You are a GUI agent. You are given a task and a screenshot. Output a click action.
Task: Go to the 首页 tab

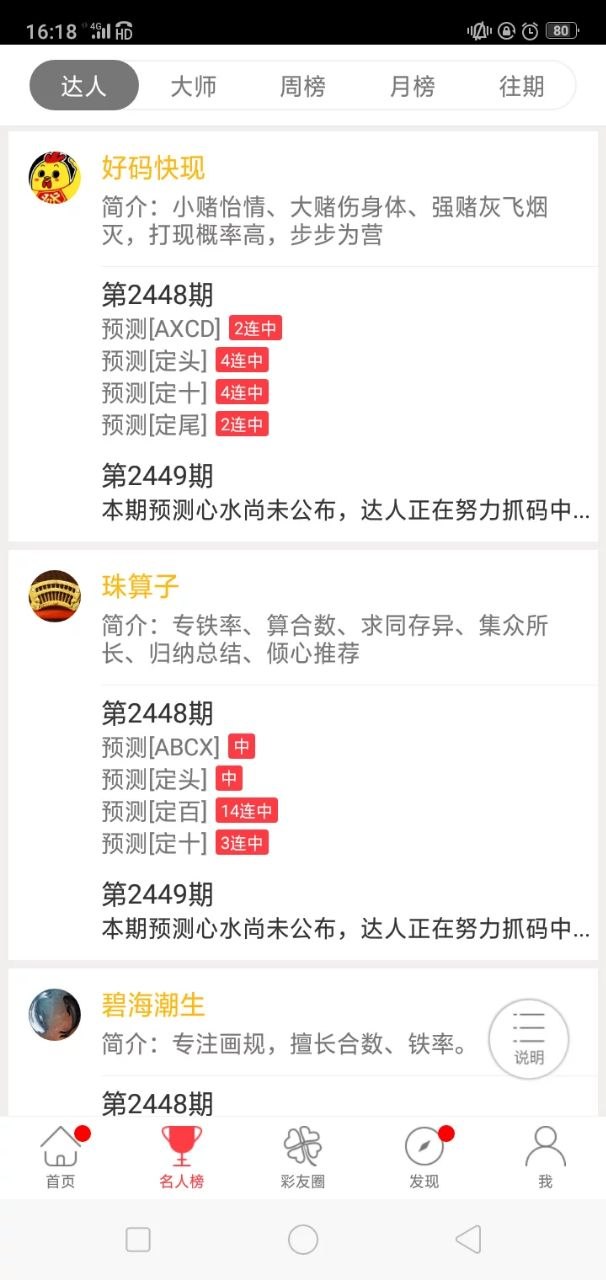tap(60, 1157)
